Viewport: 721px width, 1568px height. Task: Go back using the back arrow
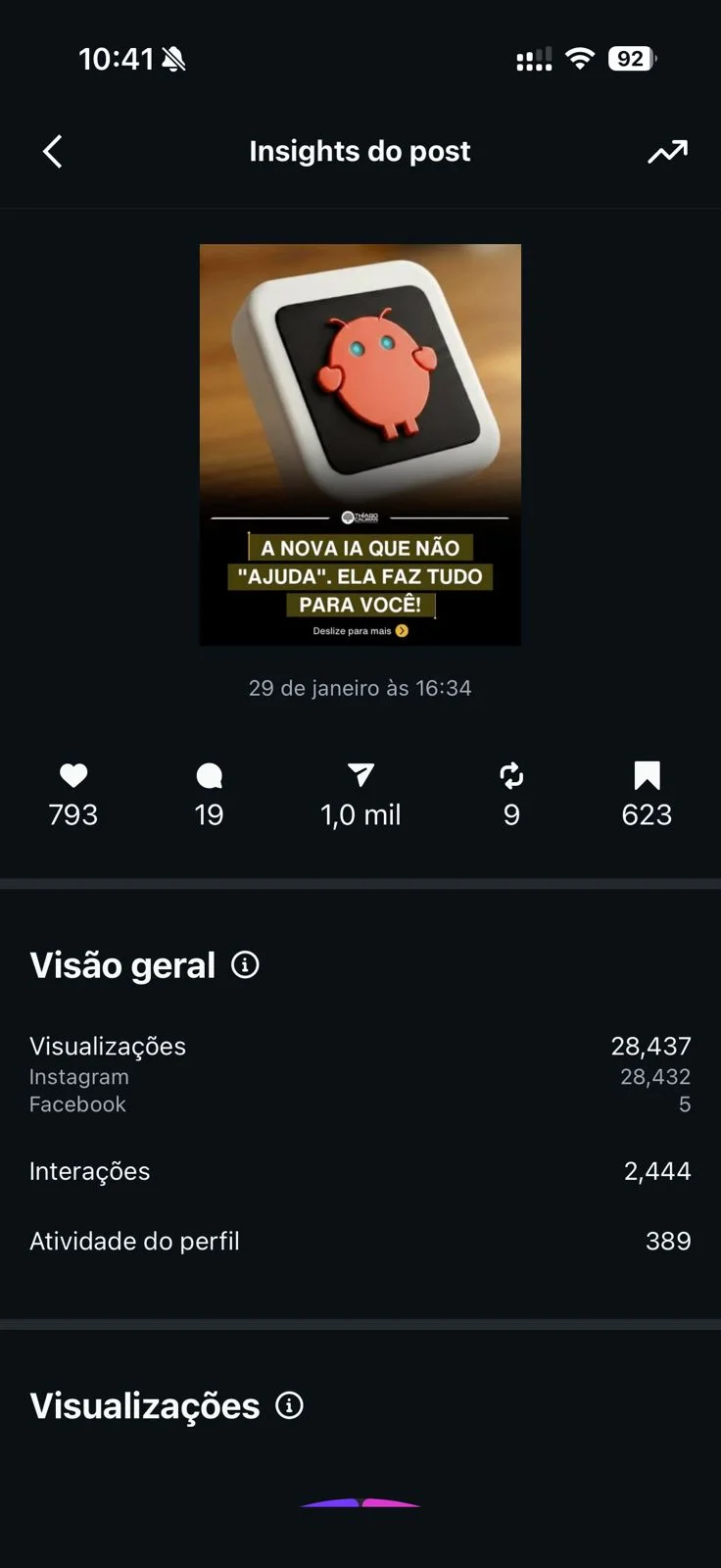[52, 152]
